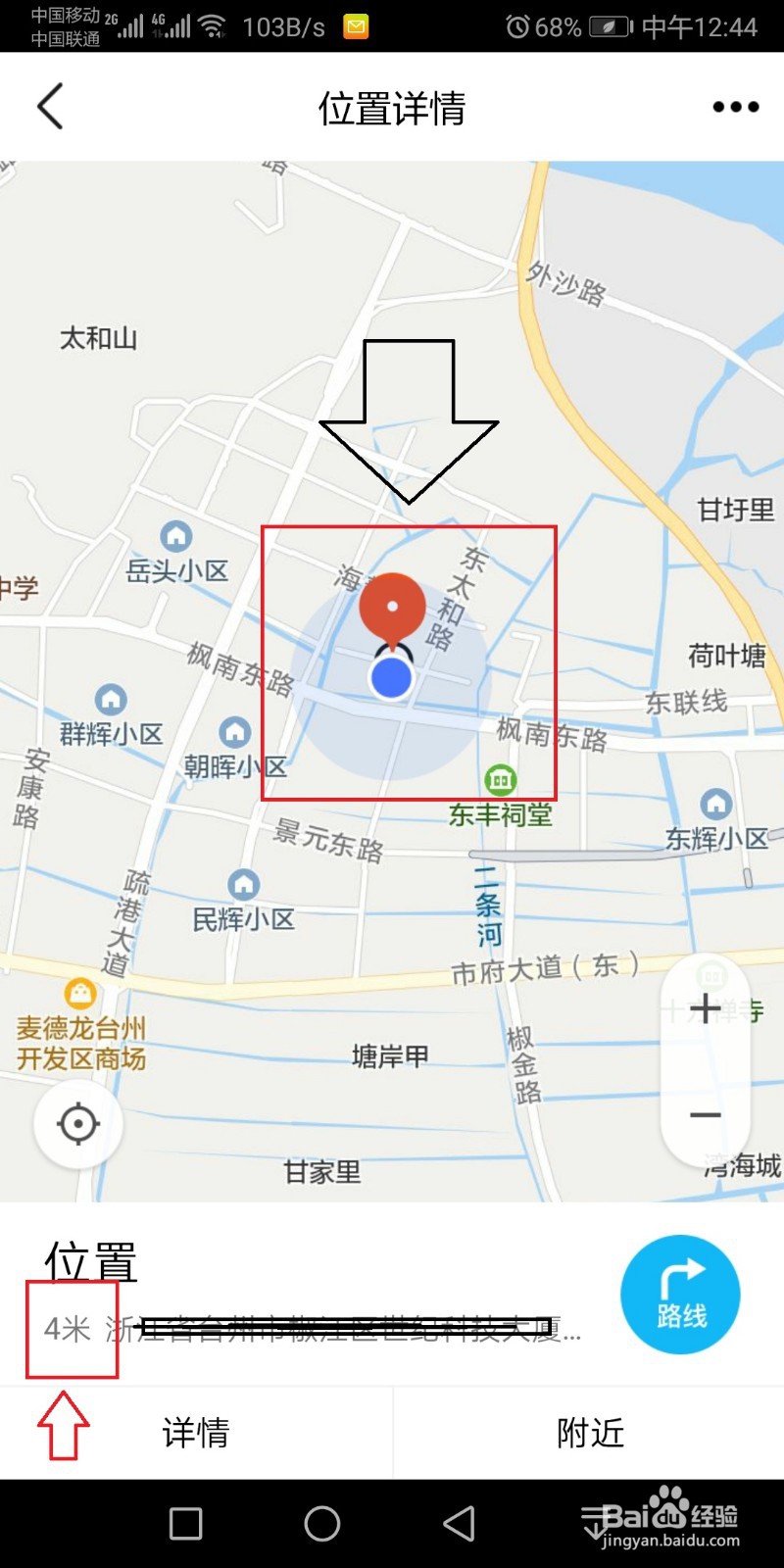784x1568 pixels.
Task: Tap the 路线 route button
Action: (679, 1294)
